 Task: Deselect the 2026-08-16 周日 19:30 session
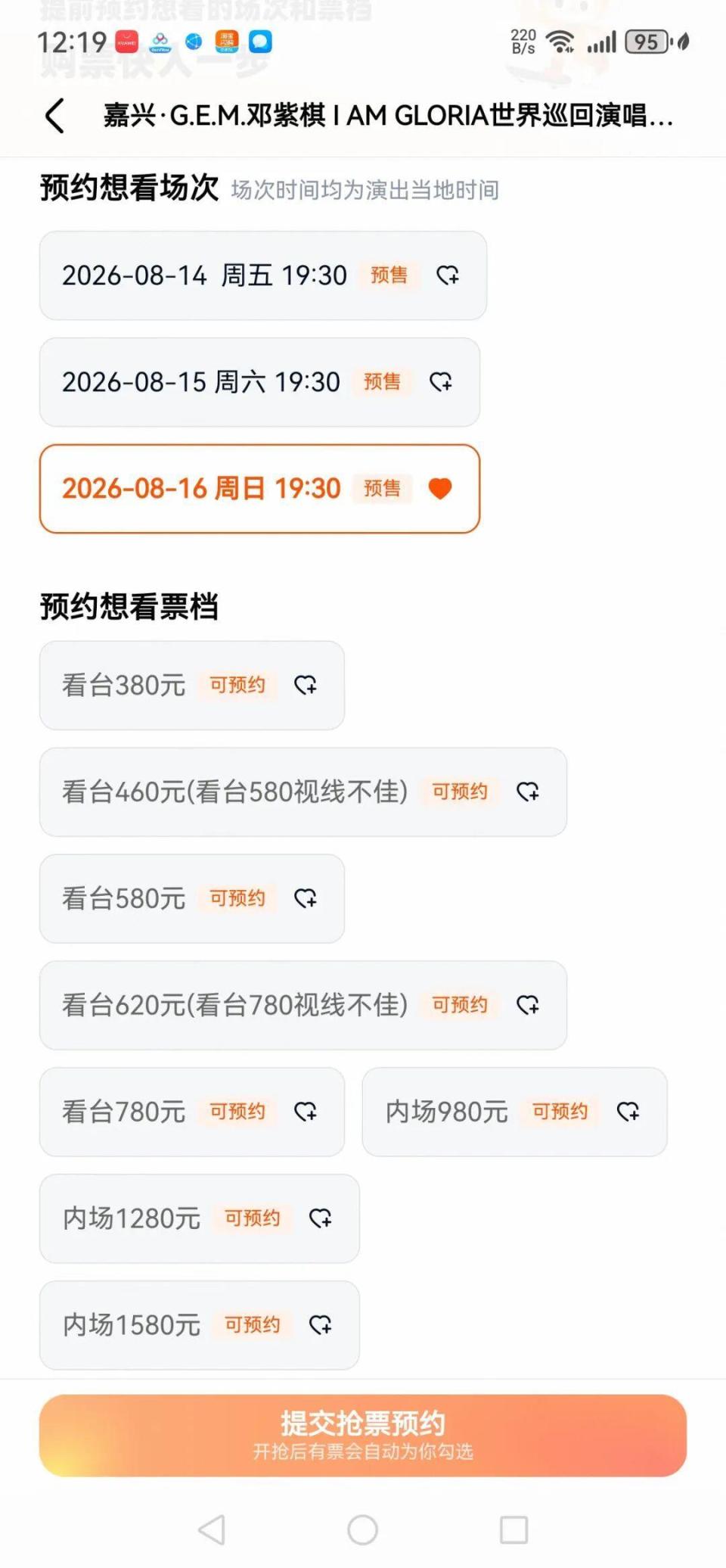click(259, 489)
